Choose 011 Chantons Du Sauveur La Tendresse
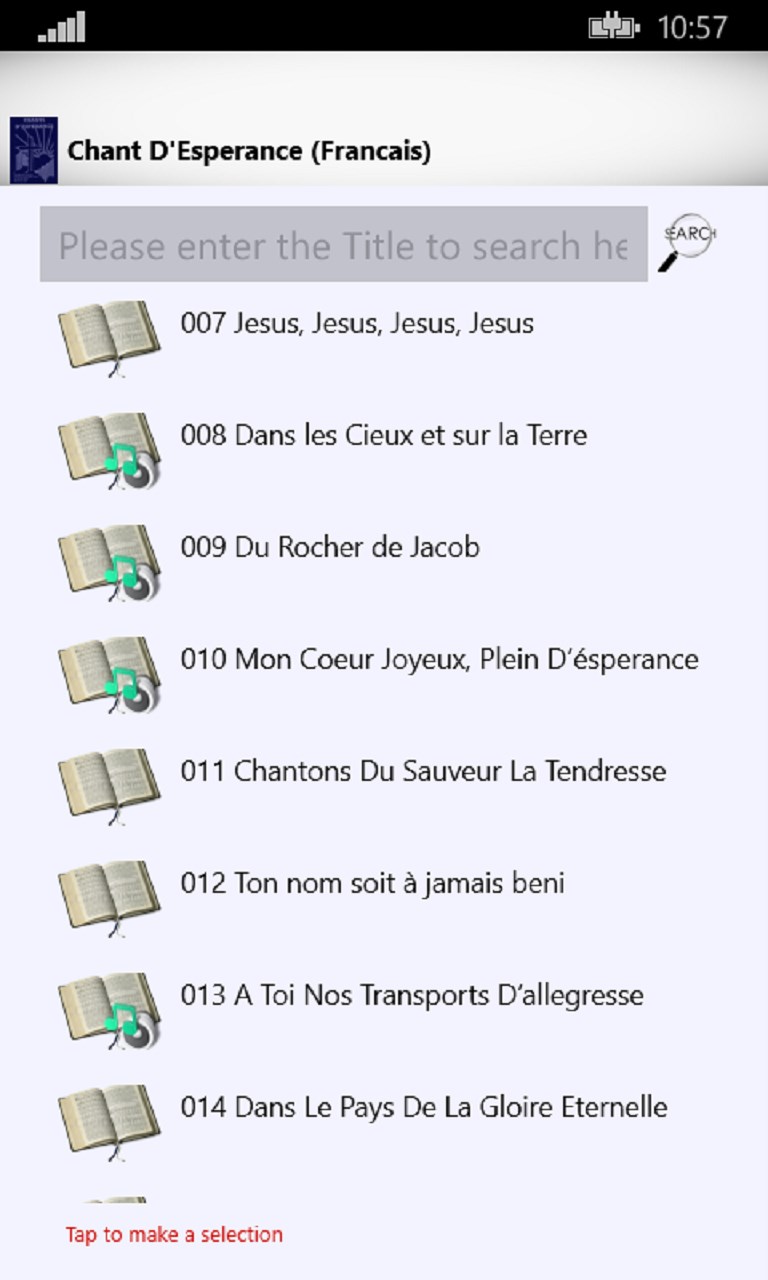 (423, 772)
